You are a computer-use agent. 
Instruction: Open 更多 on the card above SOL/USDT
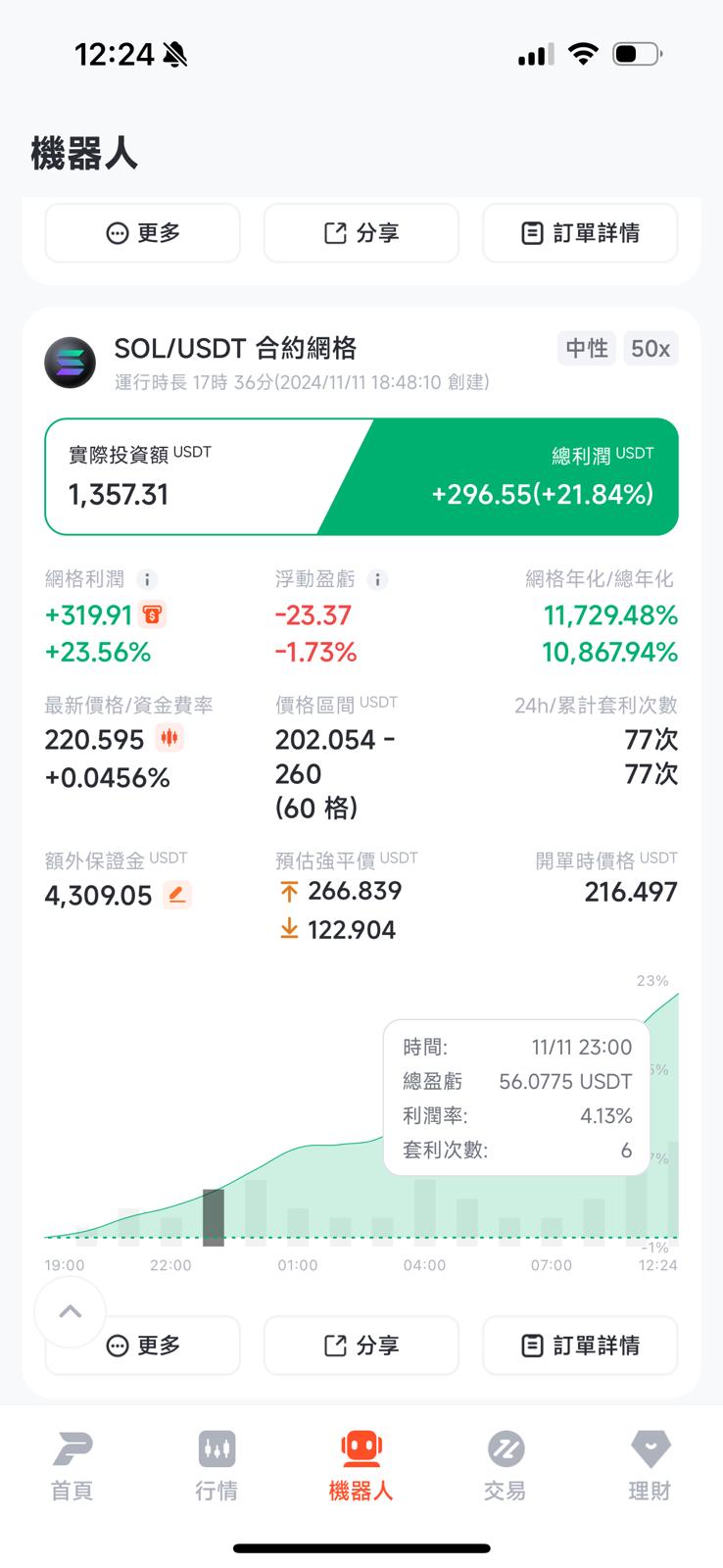click(143, 233)
